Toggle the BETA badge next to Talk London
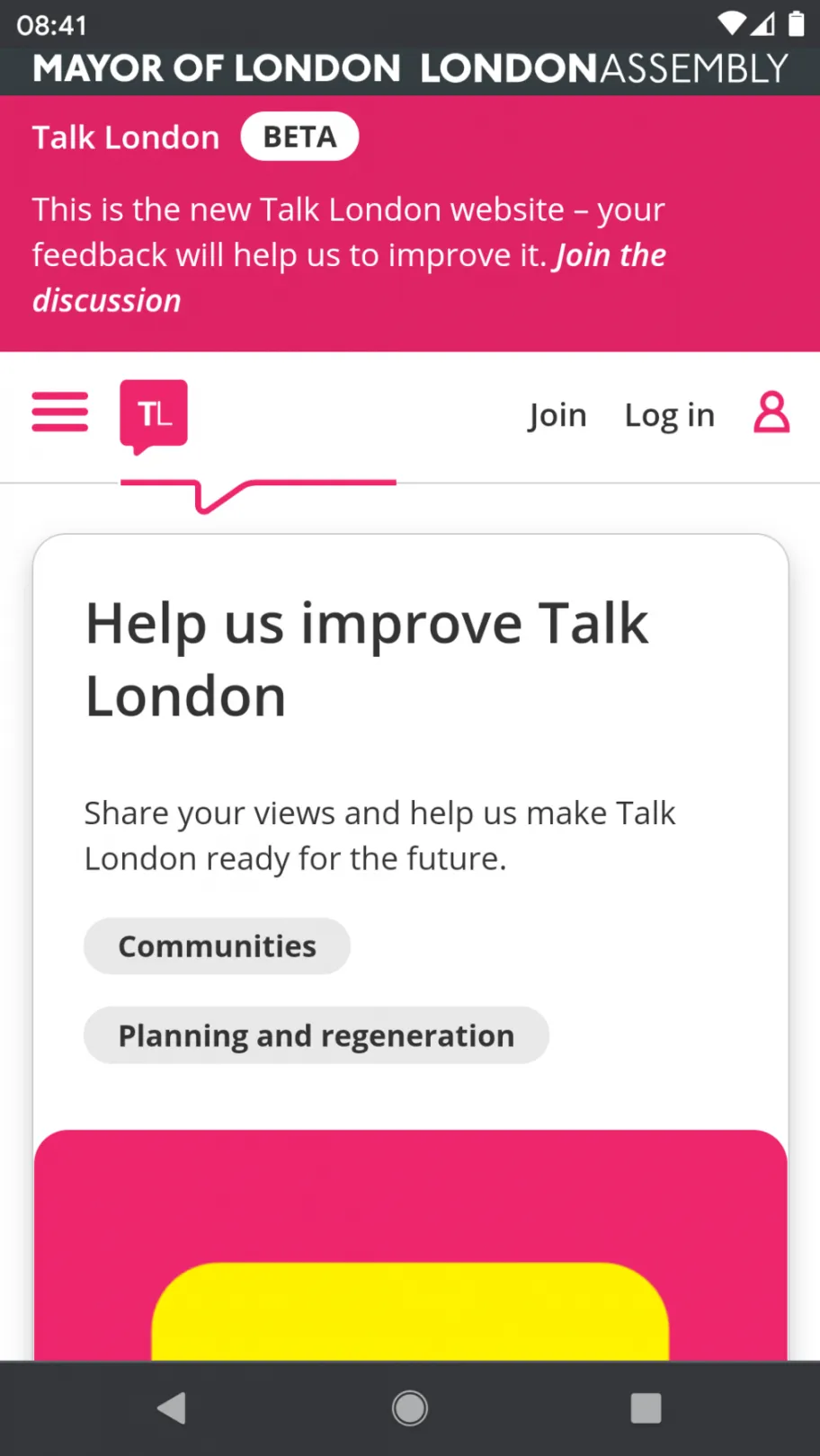This screenshot has height=1456, width=820. tap(299, 136)
